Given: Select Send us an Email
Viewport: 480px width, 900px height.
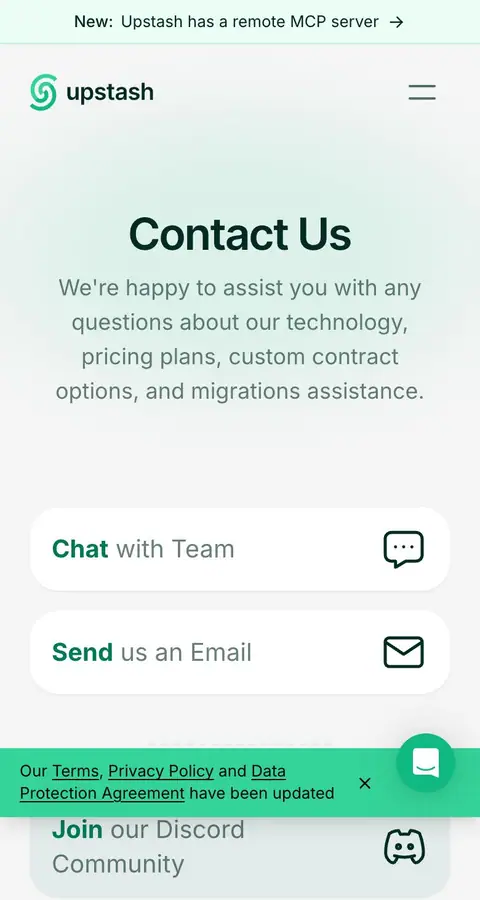Looking at the screenshot, I should [x=240, y=652].
